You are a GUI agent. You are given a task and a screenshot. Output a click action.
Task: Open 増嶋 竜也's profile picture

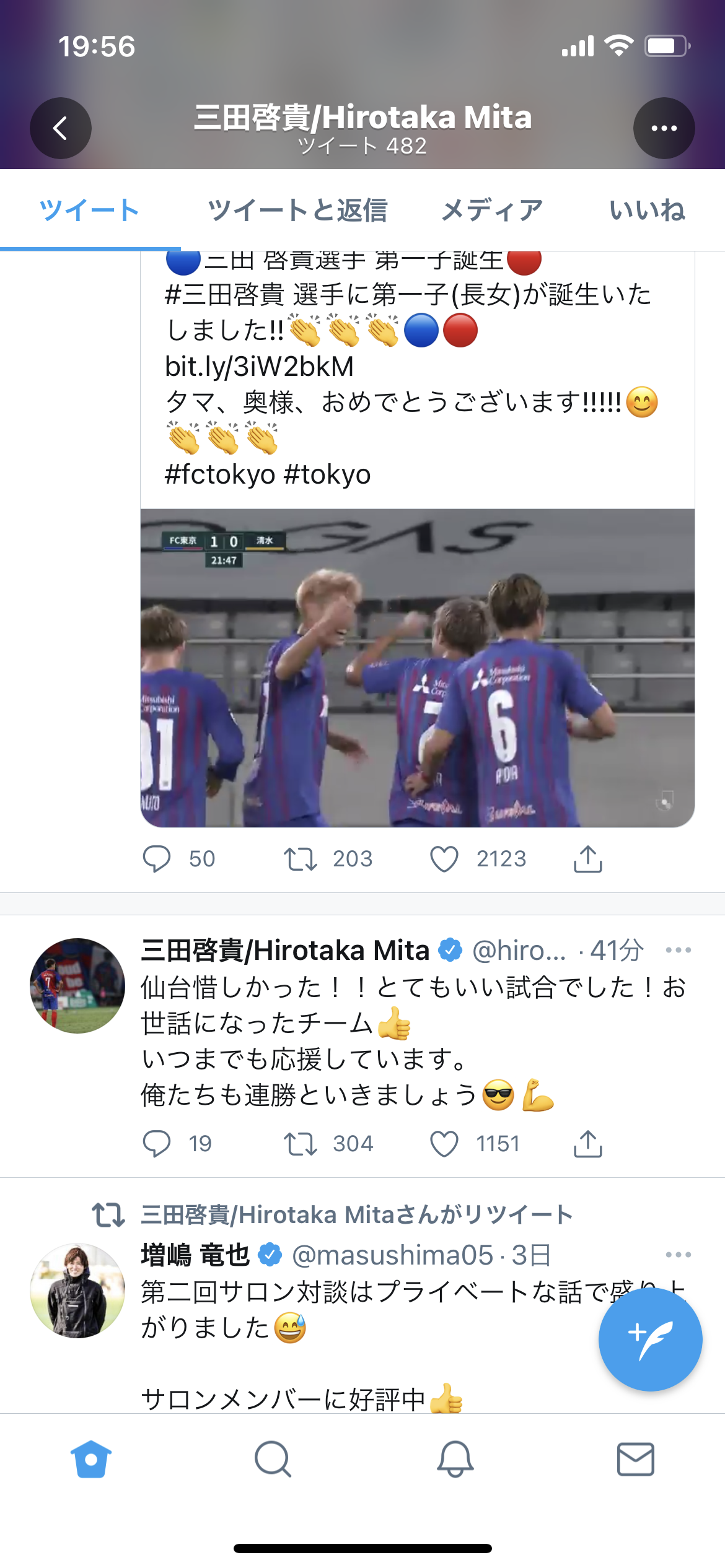[x=77, y=1291]
